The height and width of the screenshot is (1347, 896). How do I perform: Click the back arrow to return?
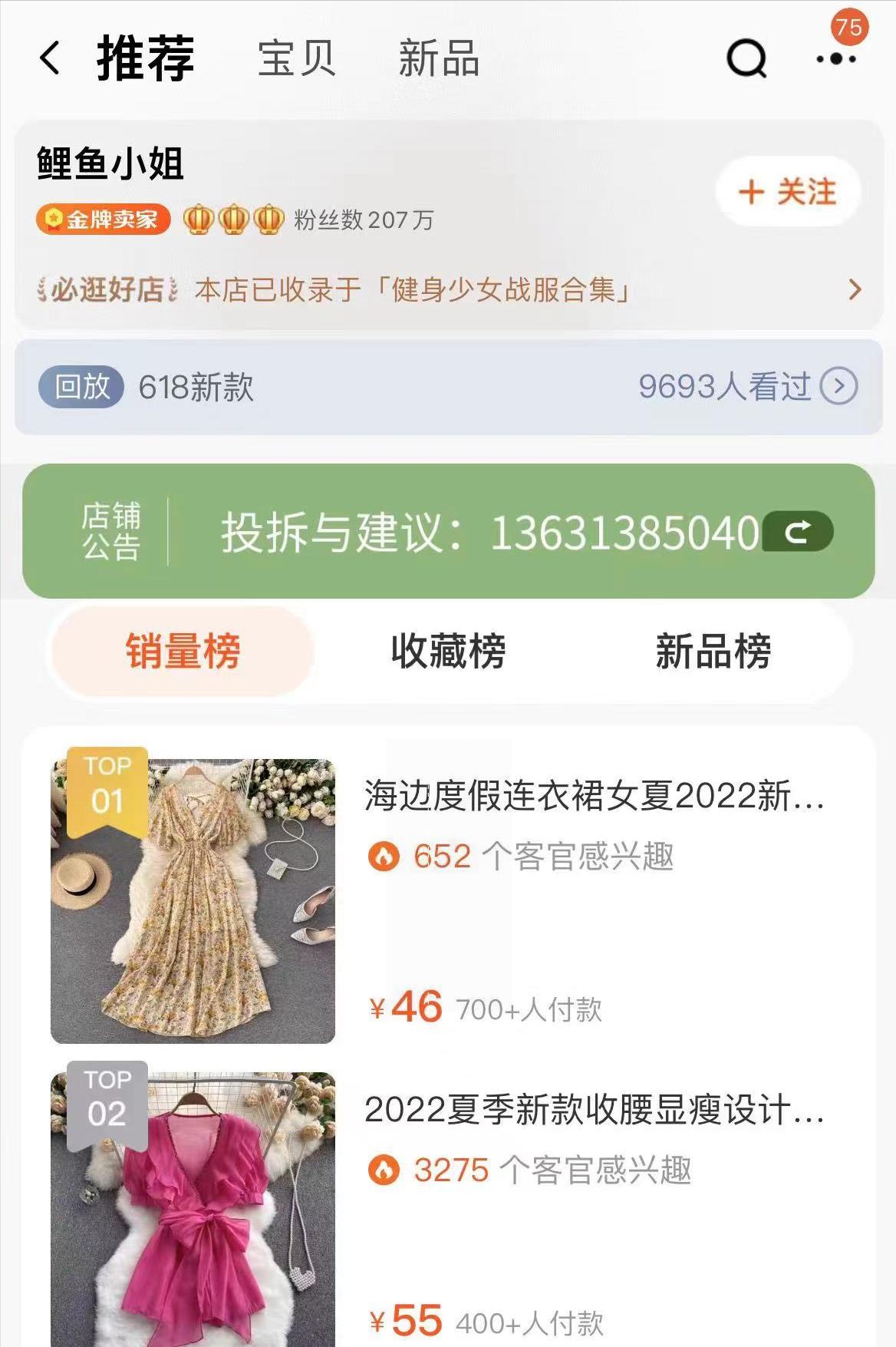[x=49, y=61]
